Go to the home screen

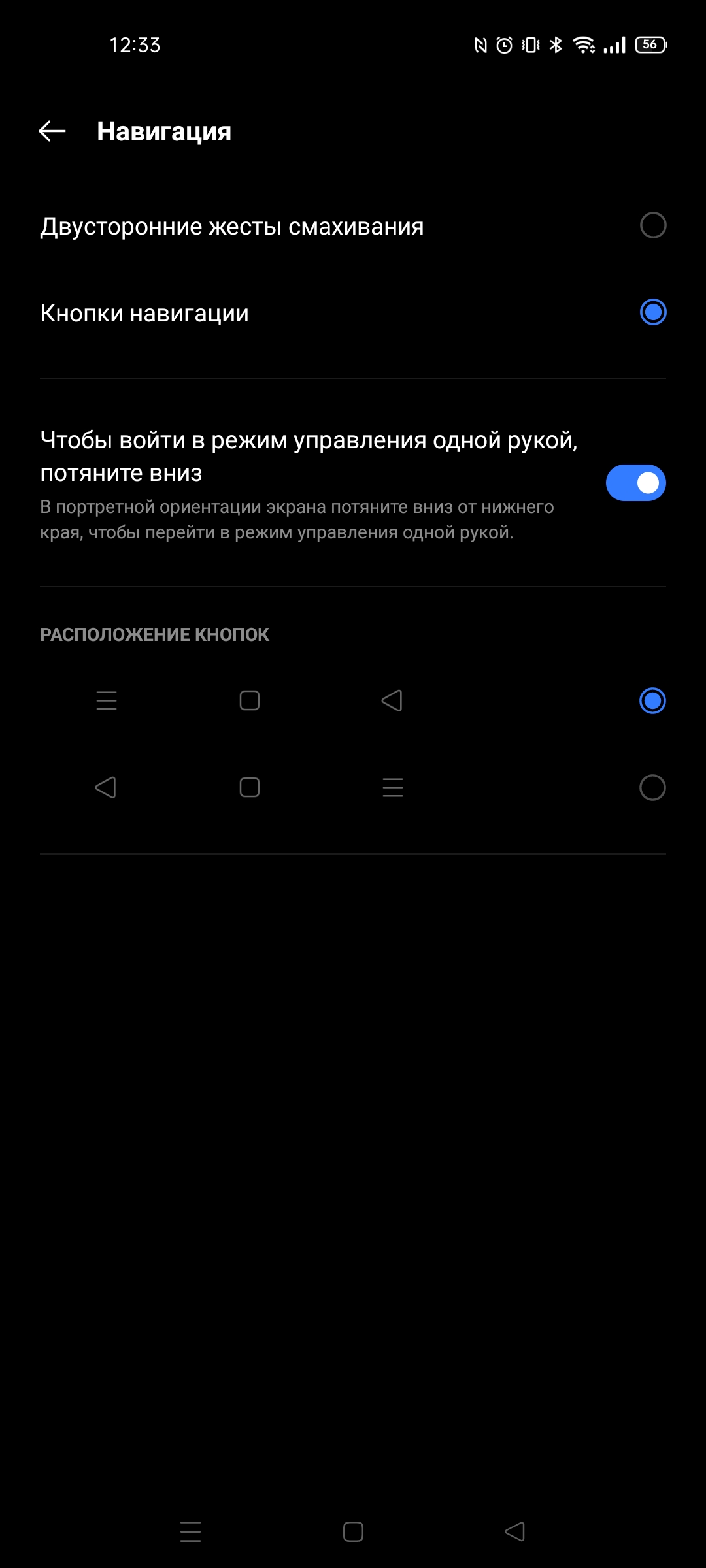point(353,1531)
